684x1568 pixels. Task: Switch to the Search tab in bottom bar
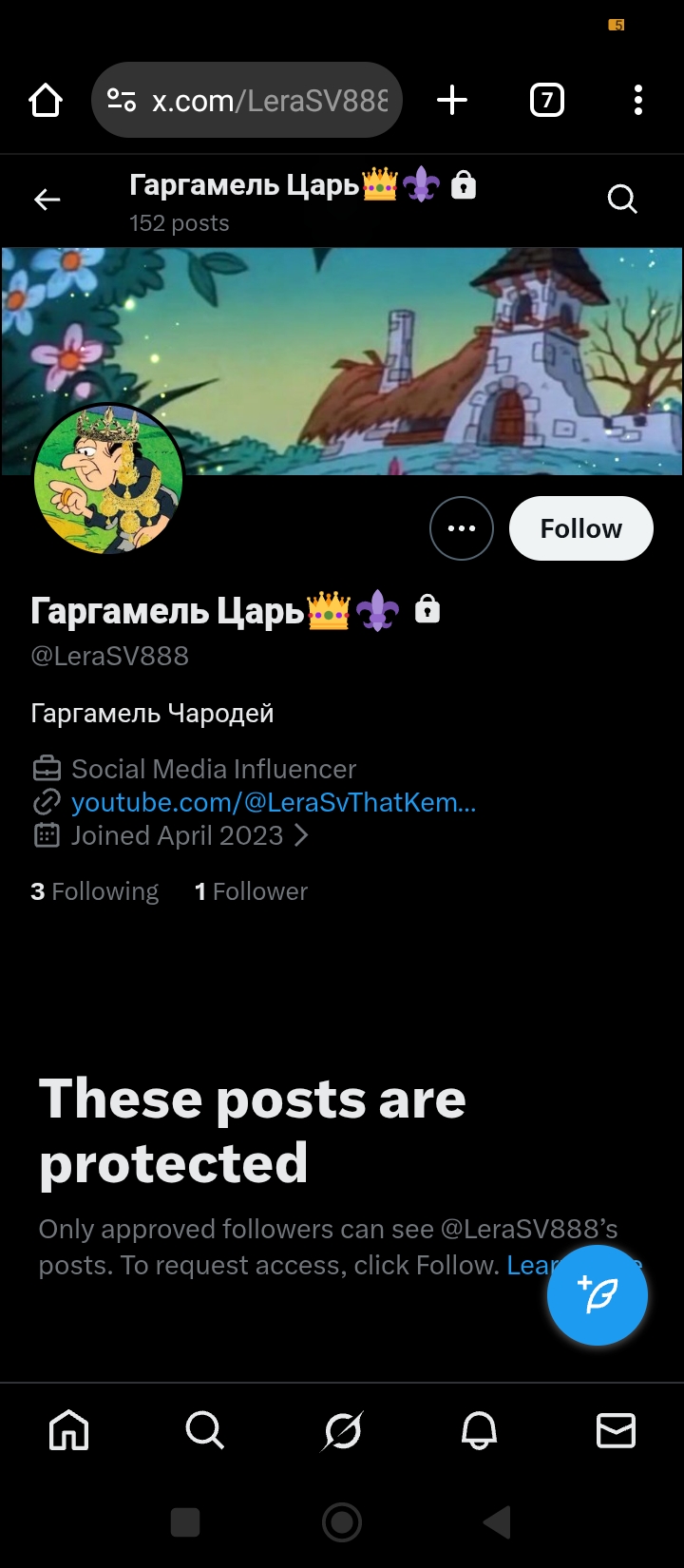205,1430
